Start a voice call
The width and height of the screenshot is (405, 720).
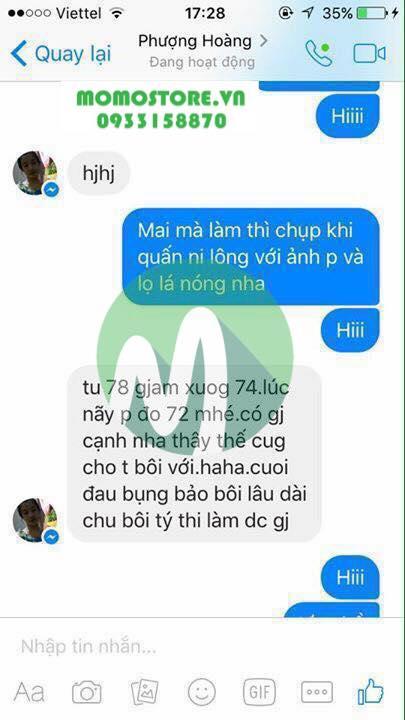319,54
